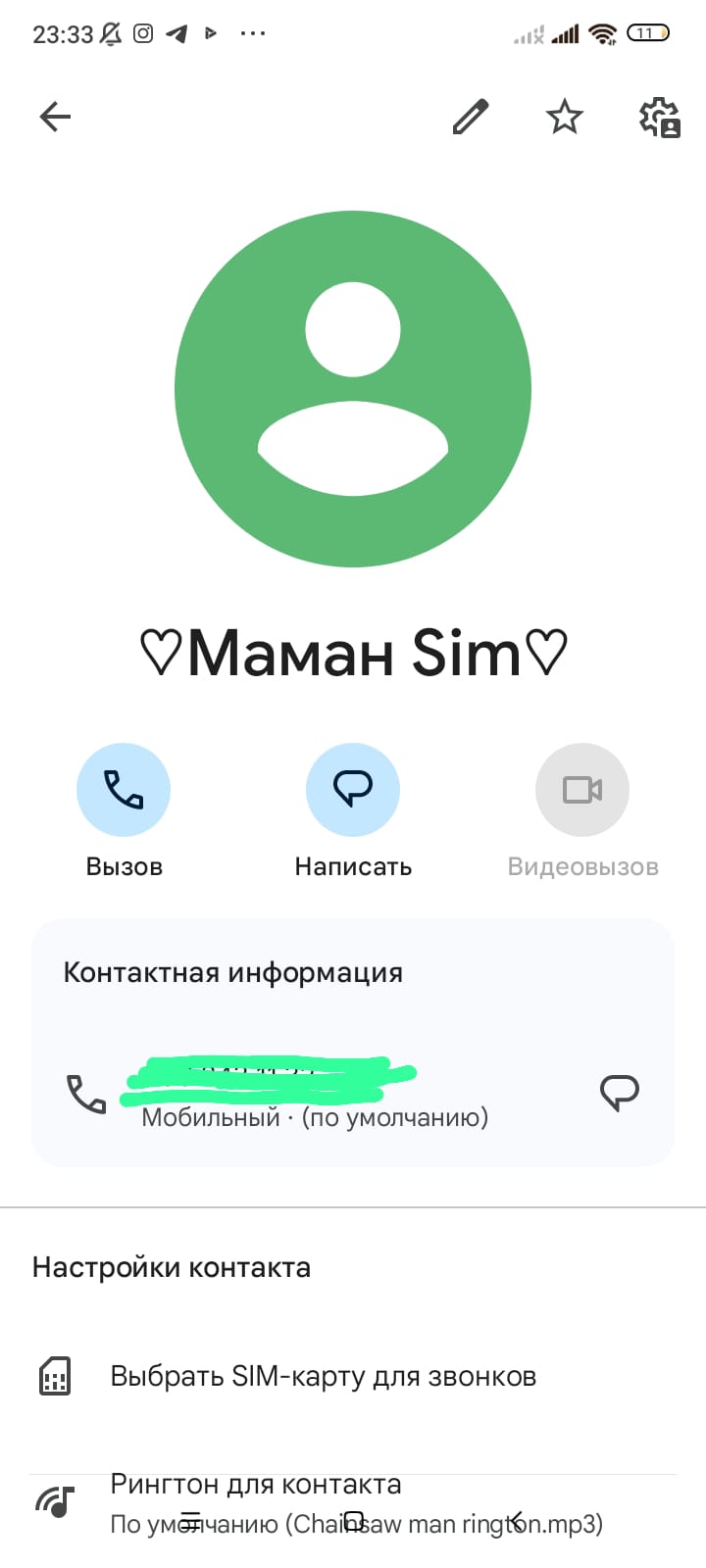The height and width of the screenshot is (1568, 706).
Task: Open the contact's large avatar photo
Action: 353,388
